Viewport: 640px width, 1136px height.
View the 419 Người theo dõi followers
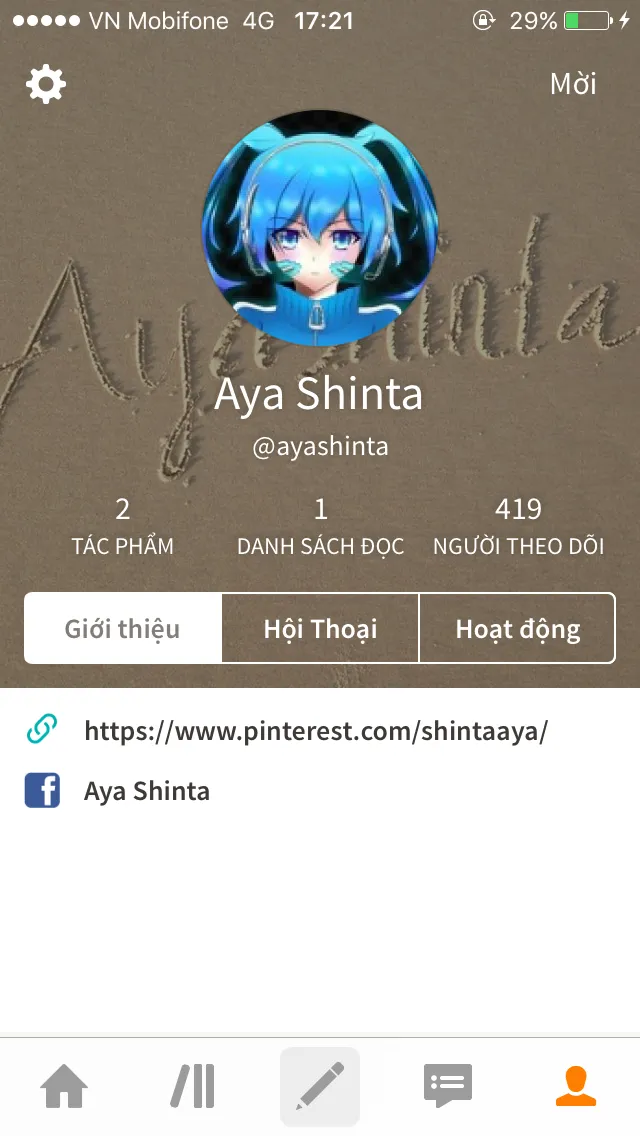pyautogui.click(x=518, y=526)
